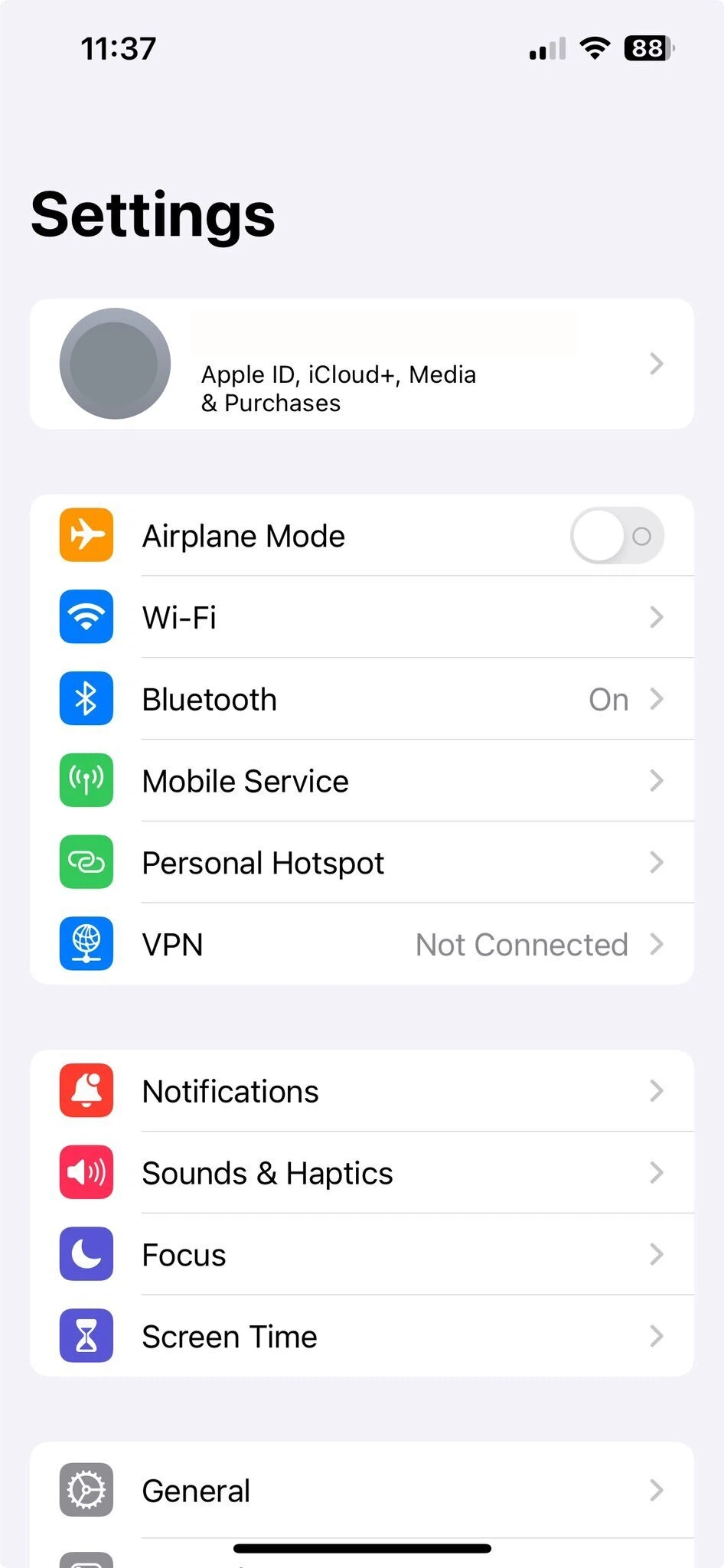Tap the Wi-Fi icon
Image resolution: width=724 pixels, height=1568 pixels.
coord(86,617)
